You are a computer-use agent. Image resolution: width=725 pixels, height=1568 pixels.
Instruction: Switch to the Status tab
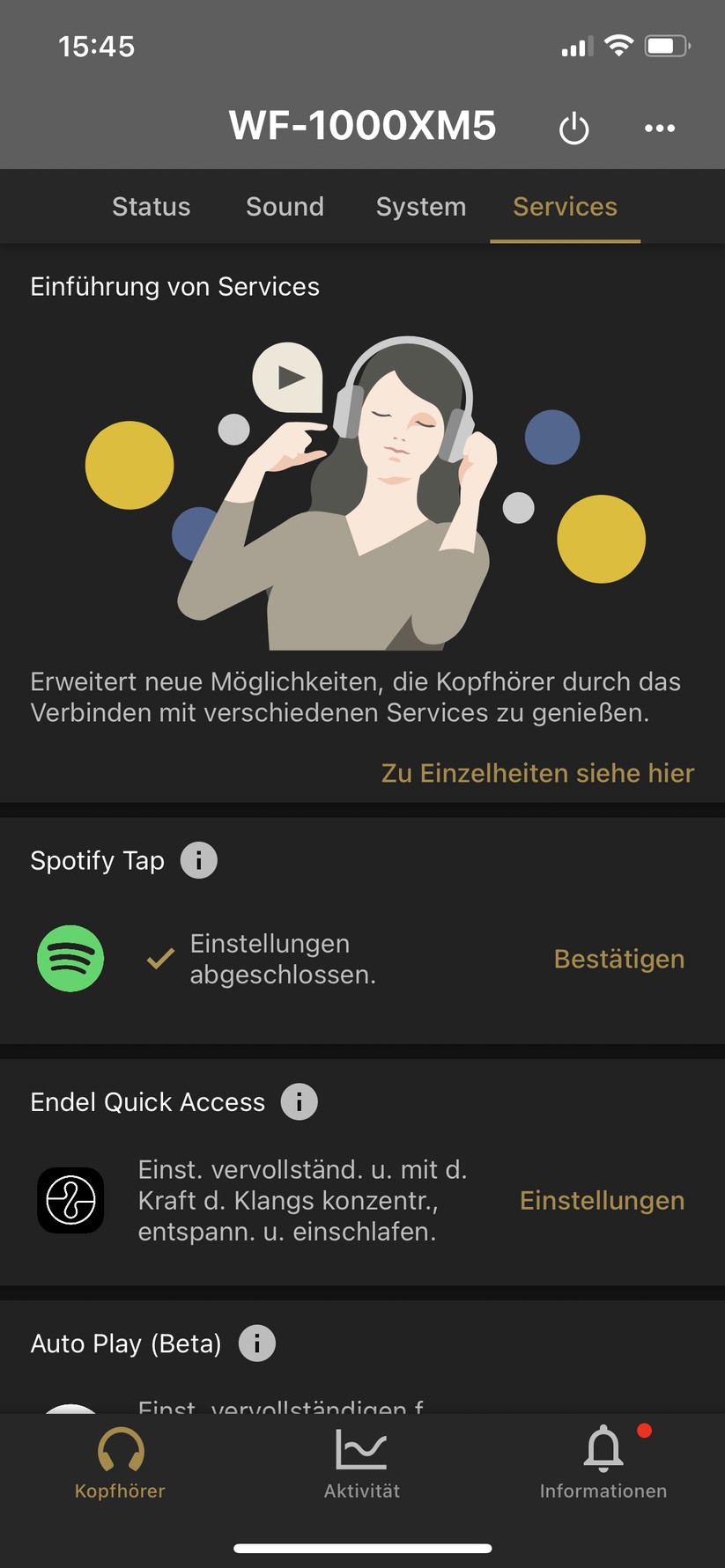pos(151,207)
